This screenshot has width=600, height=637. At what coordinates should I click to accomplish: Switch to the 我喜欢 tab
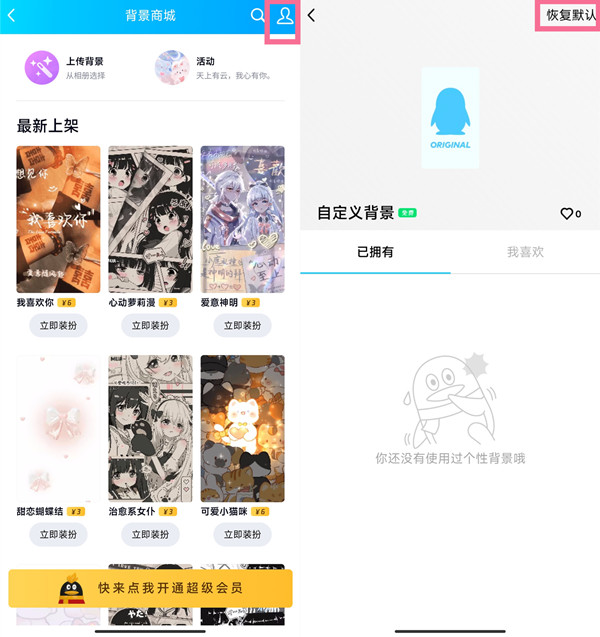coord(525,252)
